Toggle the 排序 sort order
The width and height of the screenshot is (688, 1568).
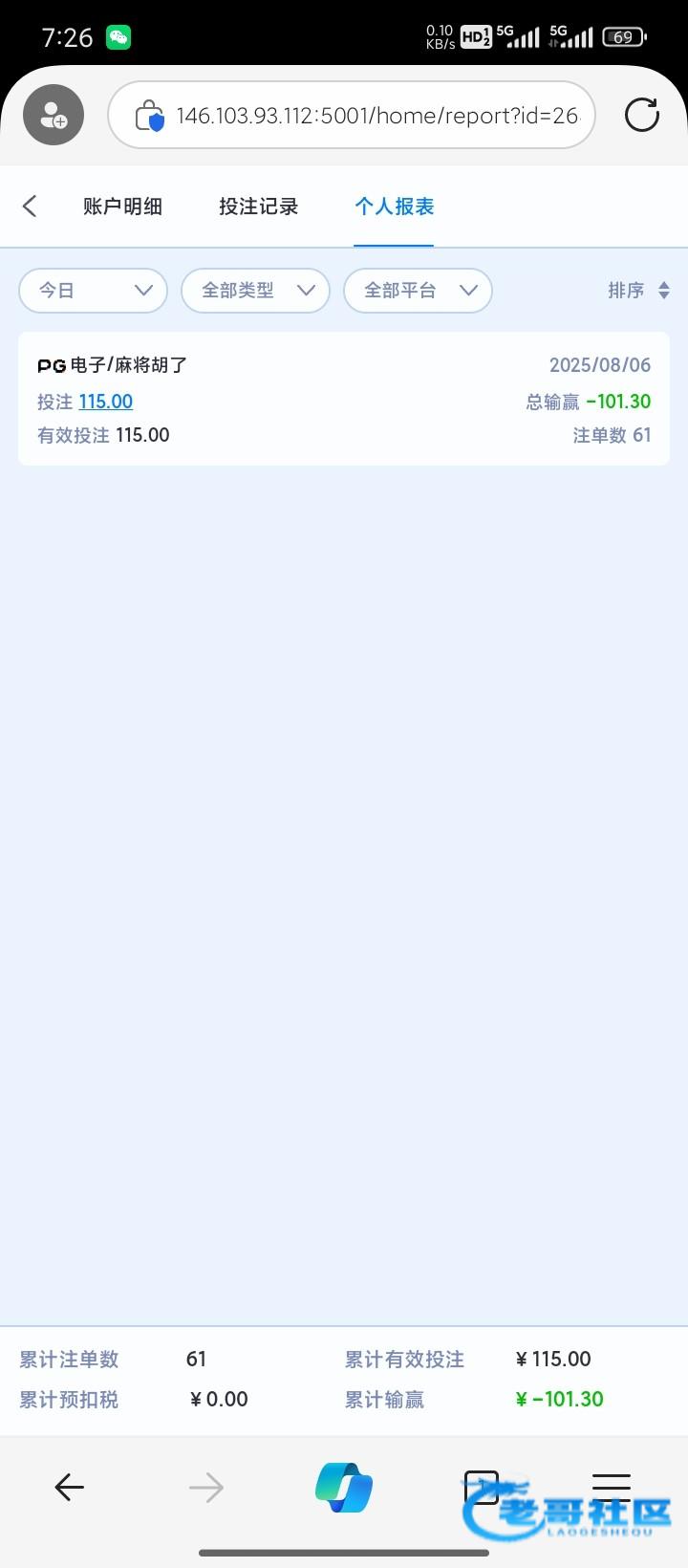pyautogui.click(x=638, y=291)
